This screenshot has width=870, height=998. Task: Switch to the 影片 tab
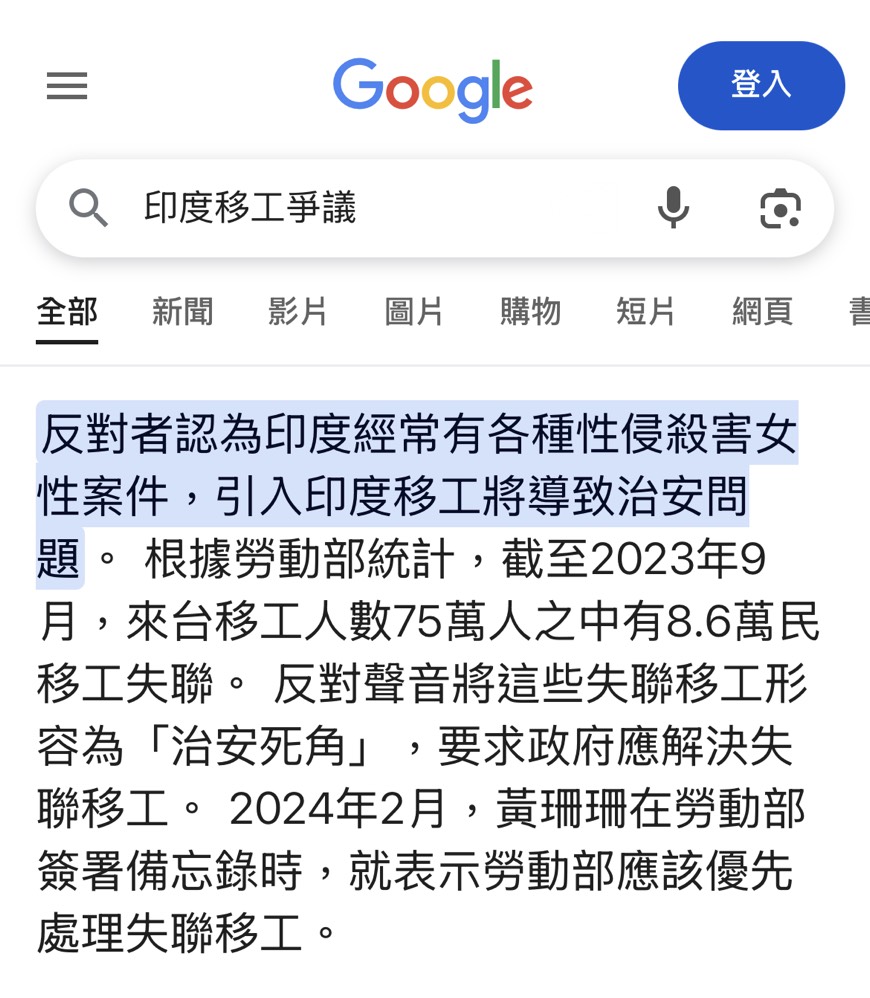point(298,312)
